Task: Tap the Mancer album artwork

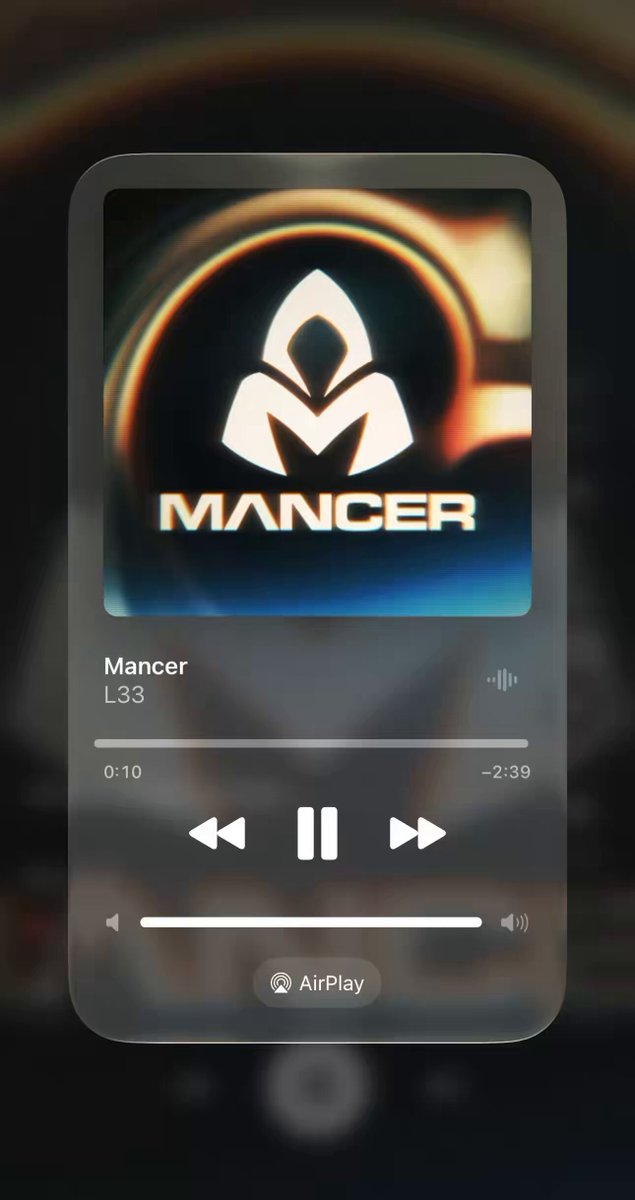Action: point(317,402)
